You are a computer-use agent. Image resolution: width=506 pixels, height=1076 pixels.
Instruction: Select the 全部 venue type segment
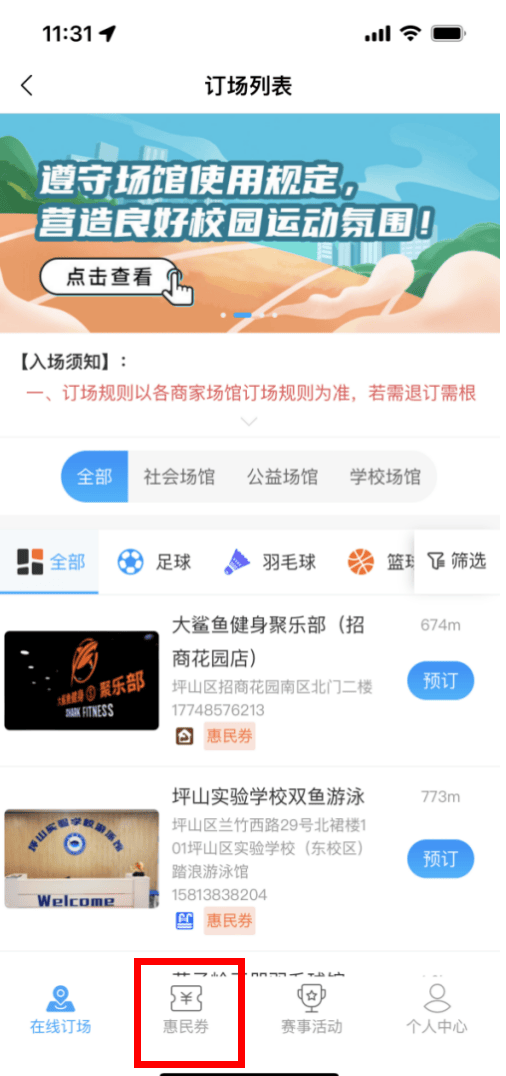(x=94, y=477)
